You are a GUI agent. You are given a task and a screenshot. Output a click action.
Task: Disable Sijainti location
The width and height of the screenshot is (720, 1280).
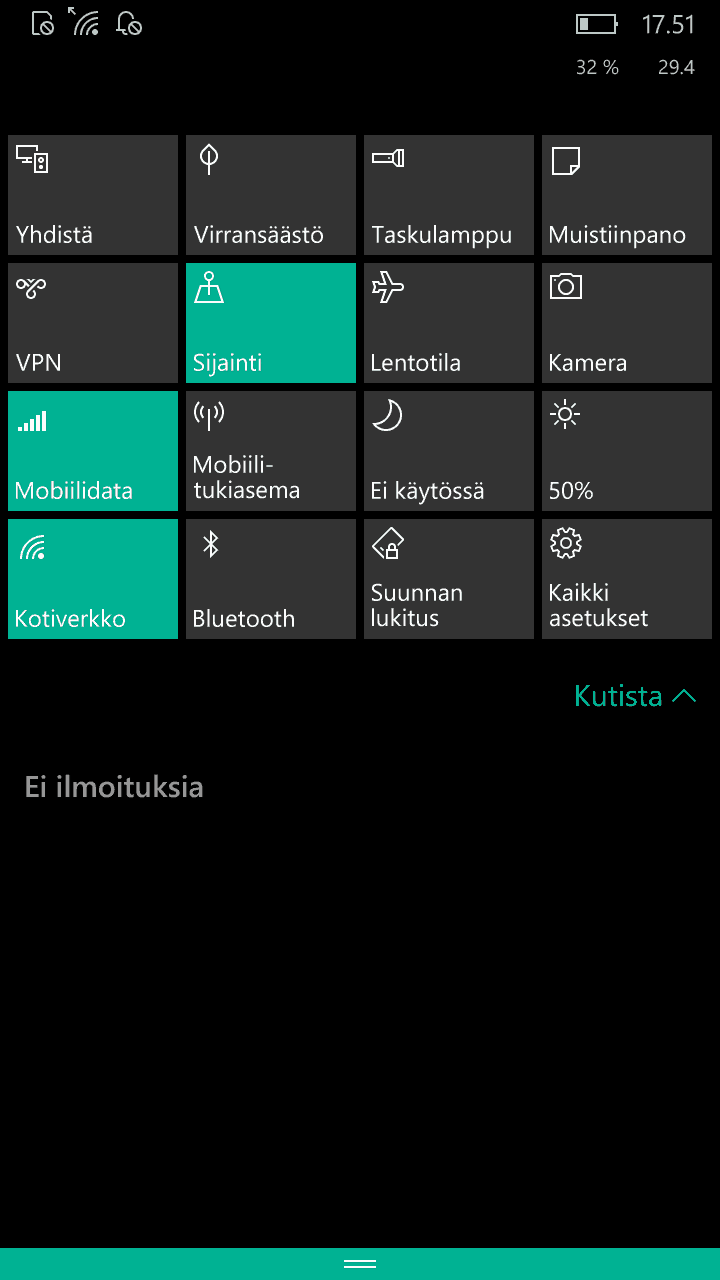coord(271,323)
